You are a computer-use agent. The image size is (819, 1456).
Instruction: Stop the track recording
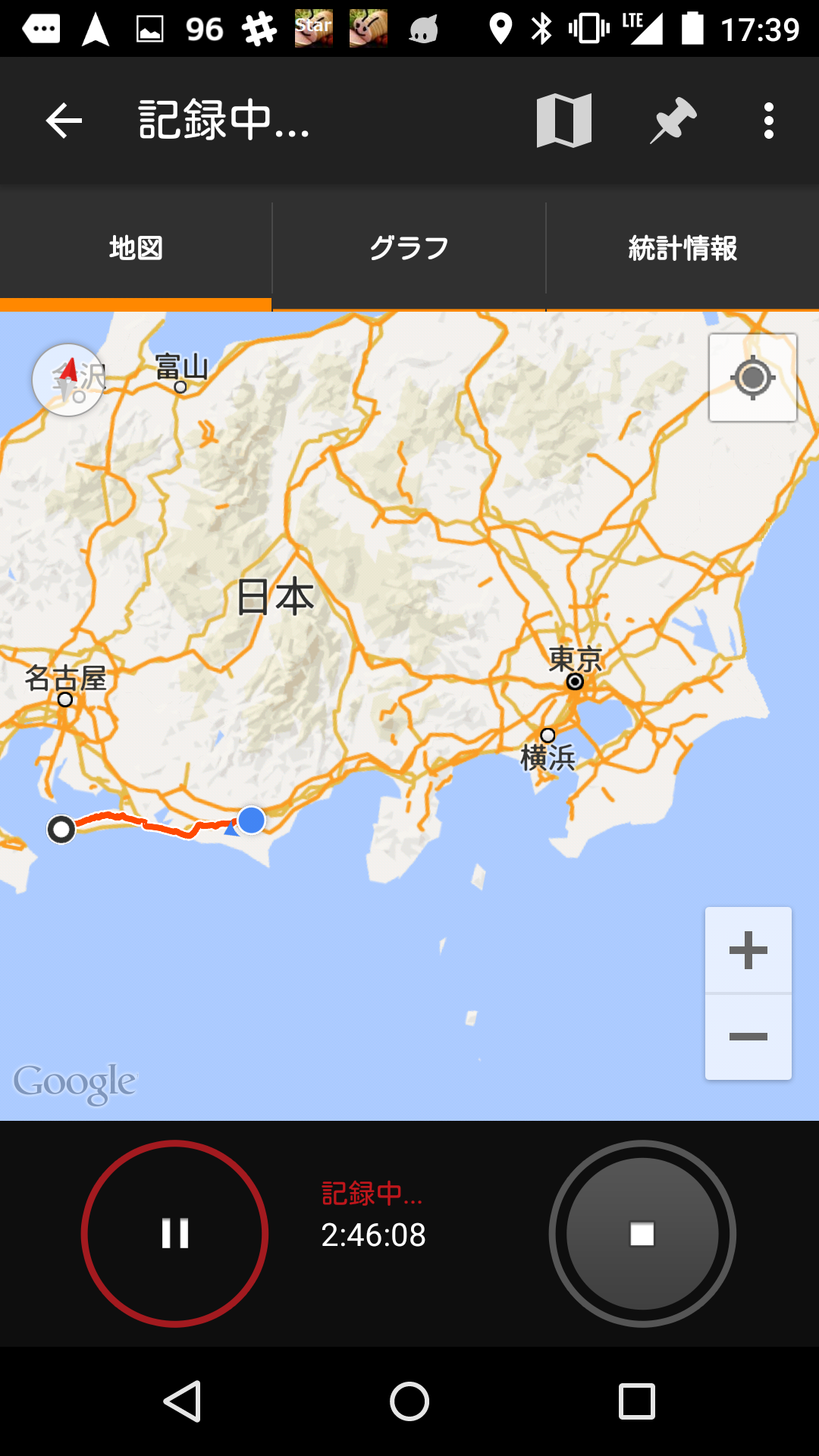pyautogui.click(x=642, y=1234)
